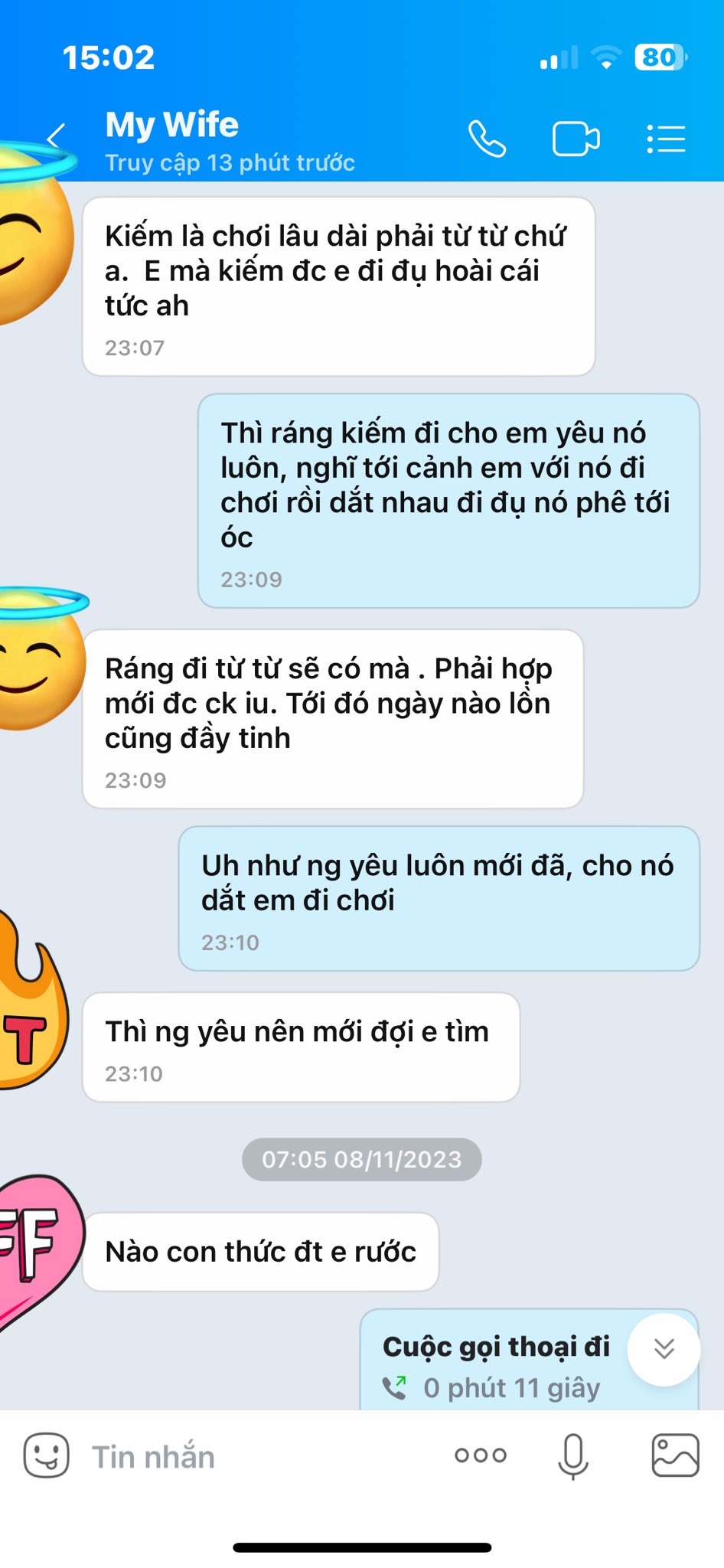Jump to the latest messages
Screen dimensions: 724x1568
[x=664, y=1349]
